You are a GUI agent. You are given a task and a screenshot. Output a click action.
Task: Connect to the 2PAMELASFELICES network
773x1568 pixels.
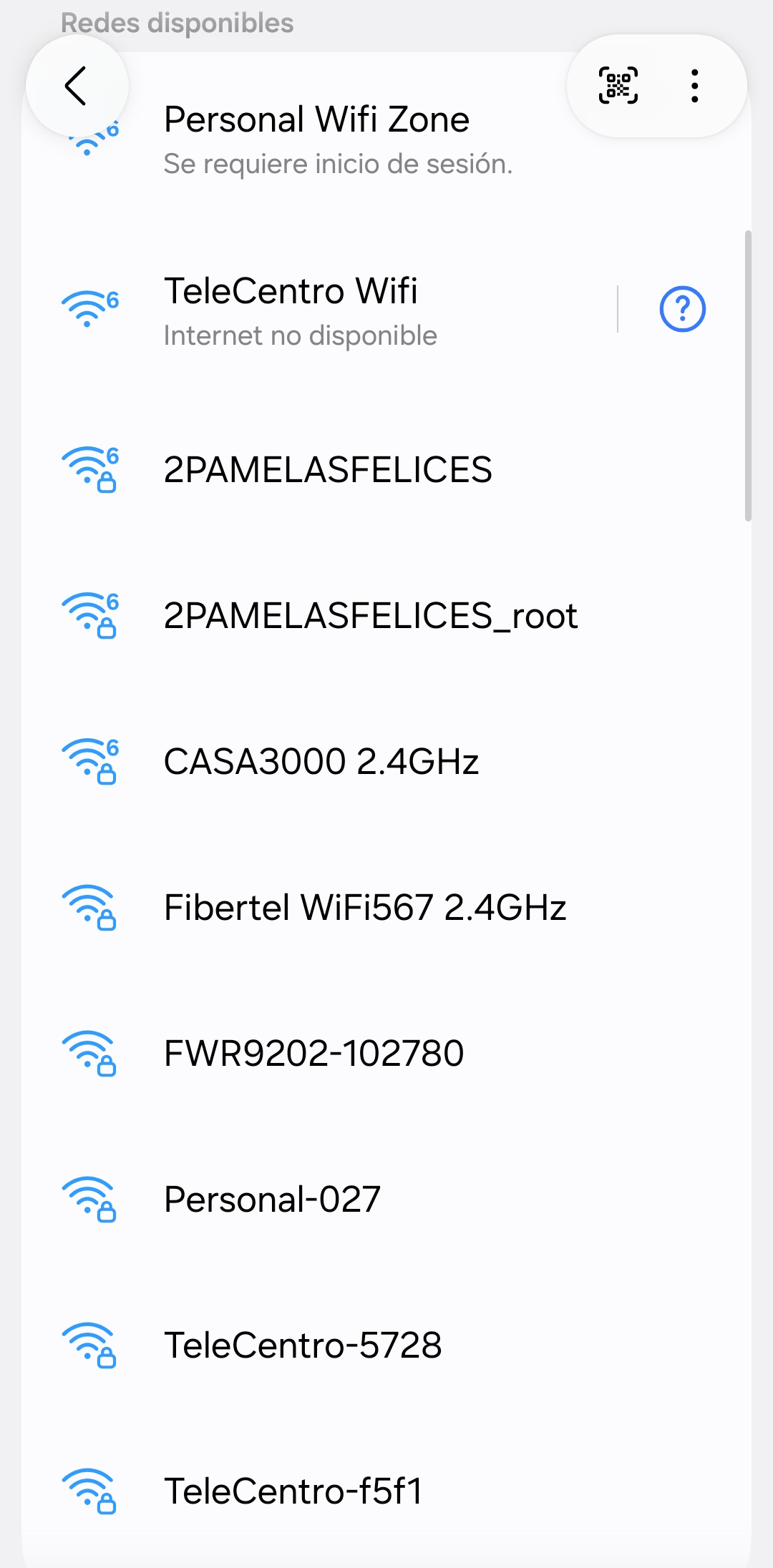point(386,470)
